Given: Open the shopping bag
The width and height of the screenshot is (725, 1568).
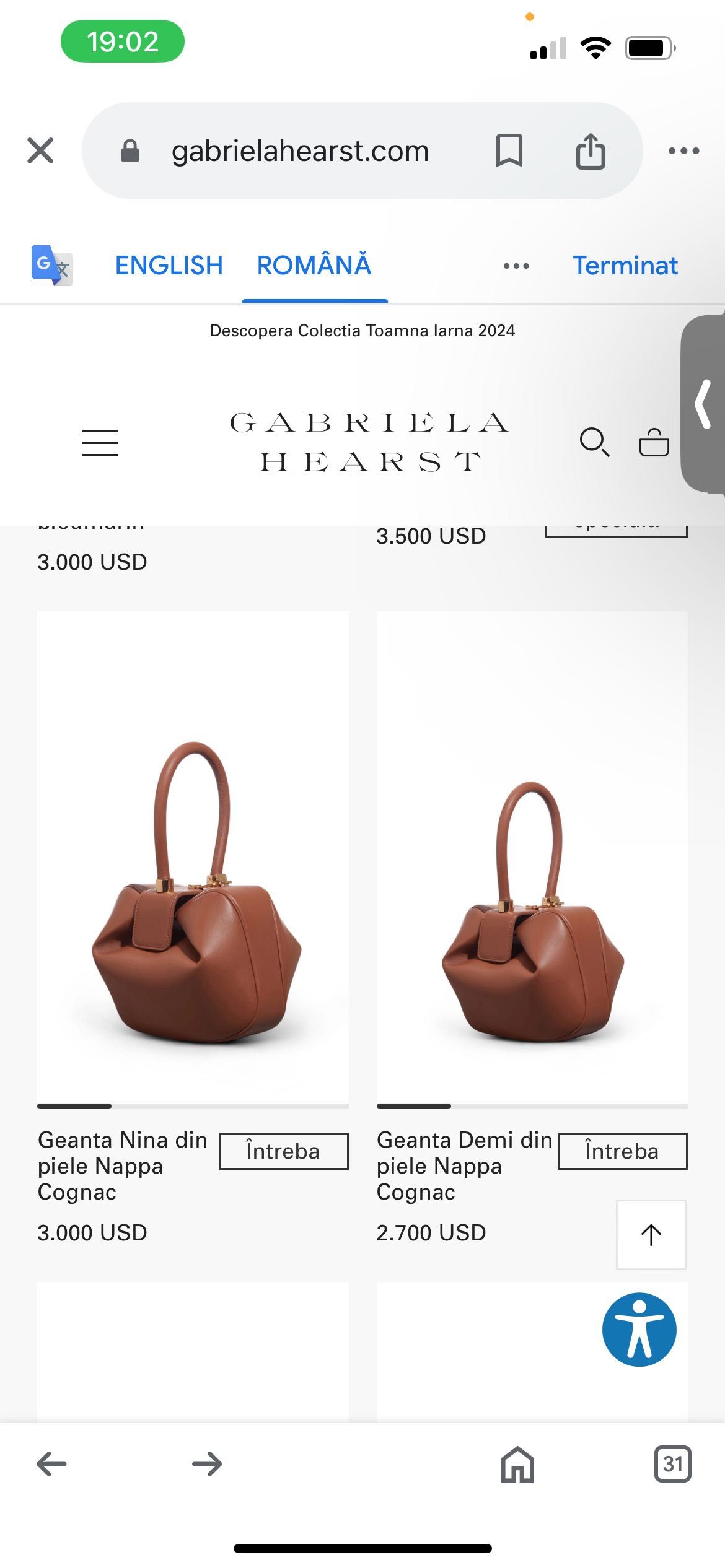Looking at the screenshot, I should point(654,442).
